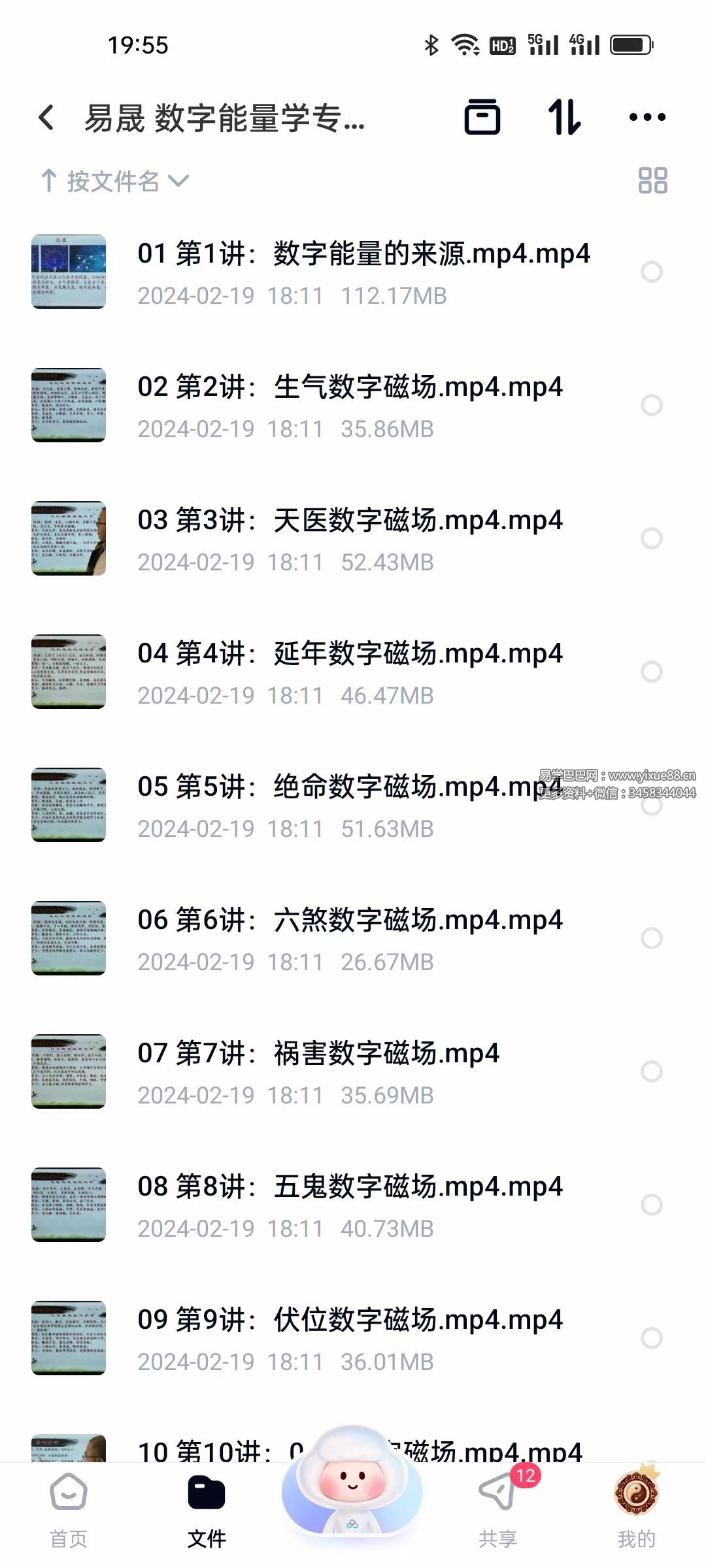Image resolution: width=706 pixels, height=1568 pixels.
Task: Open video 04 第4讲 延年数字磁场
Action: coord(350,653)
